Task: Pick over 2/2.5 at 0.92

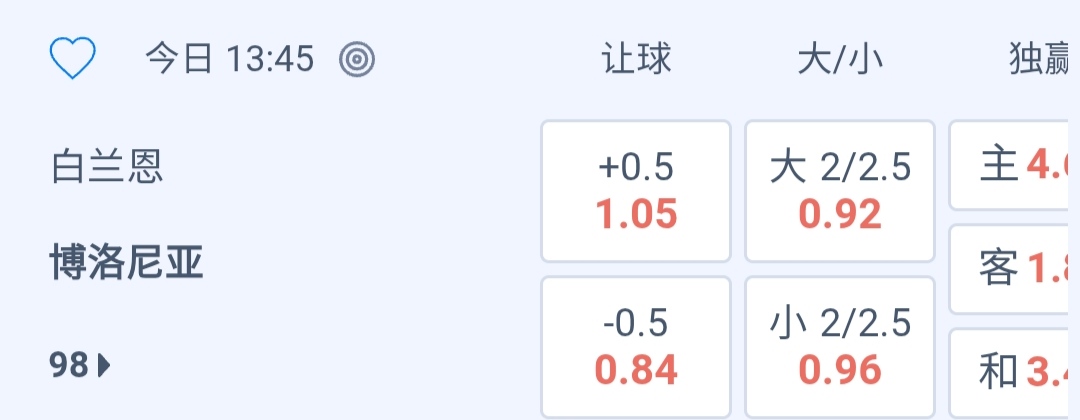Action: pyautogui.click(x=840, y=191)
